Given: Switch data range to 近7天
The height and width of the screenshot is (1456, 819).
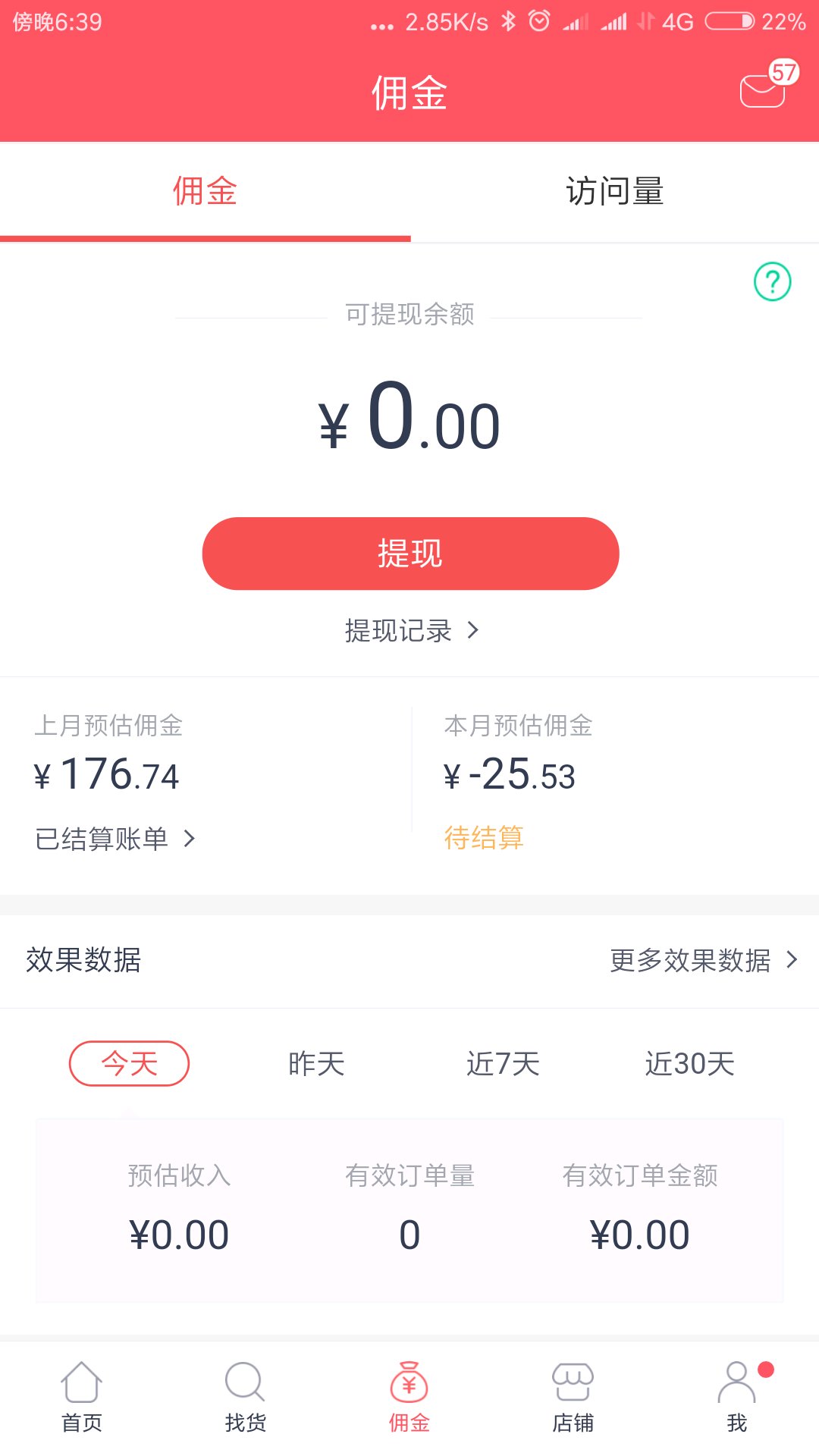Looking at the screenshot, I should [503, 1063].
